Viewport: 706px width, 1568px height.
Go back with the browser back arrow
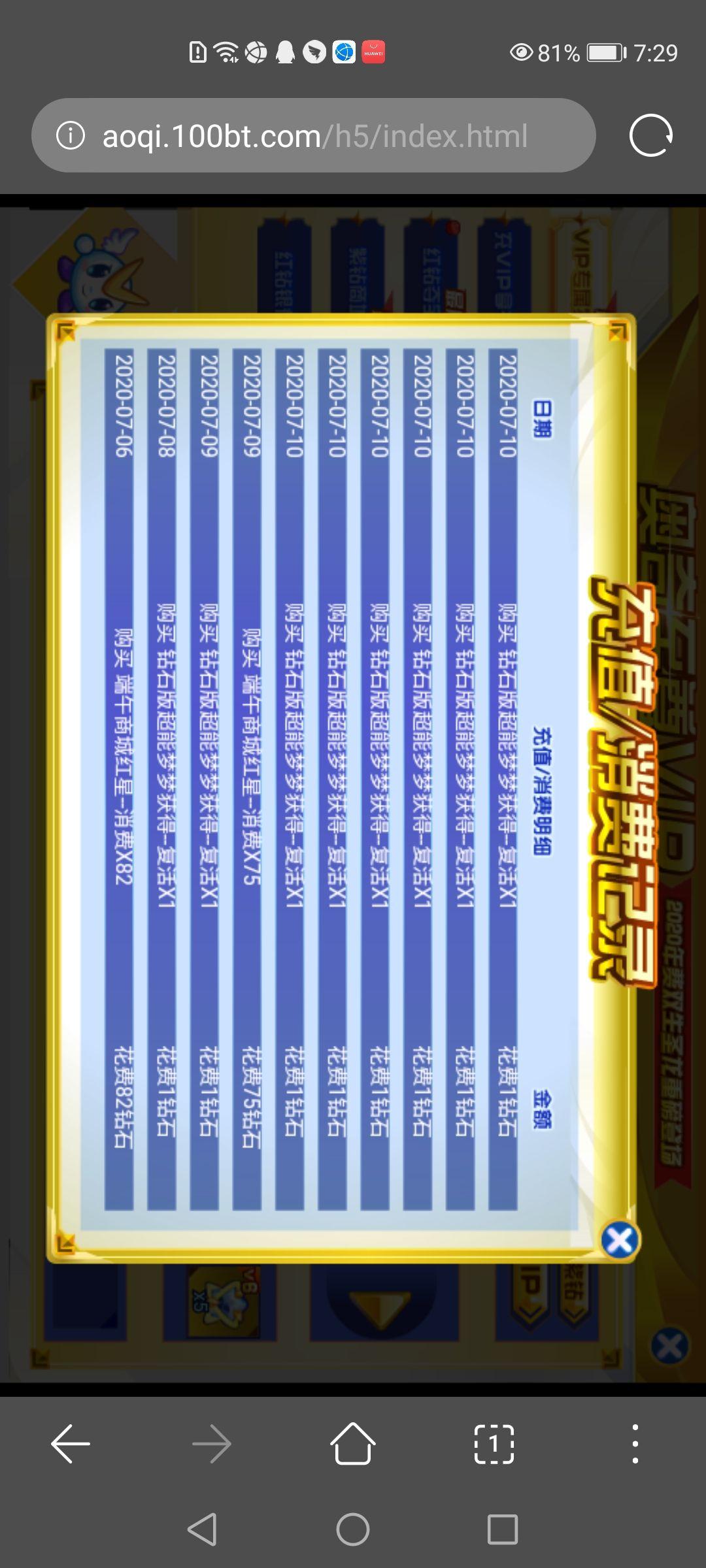71,1443
